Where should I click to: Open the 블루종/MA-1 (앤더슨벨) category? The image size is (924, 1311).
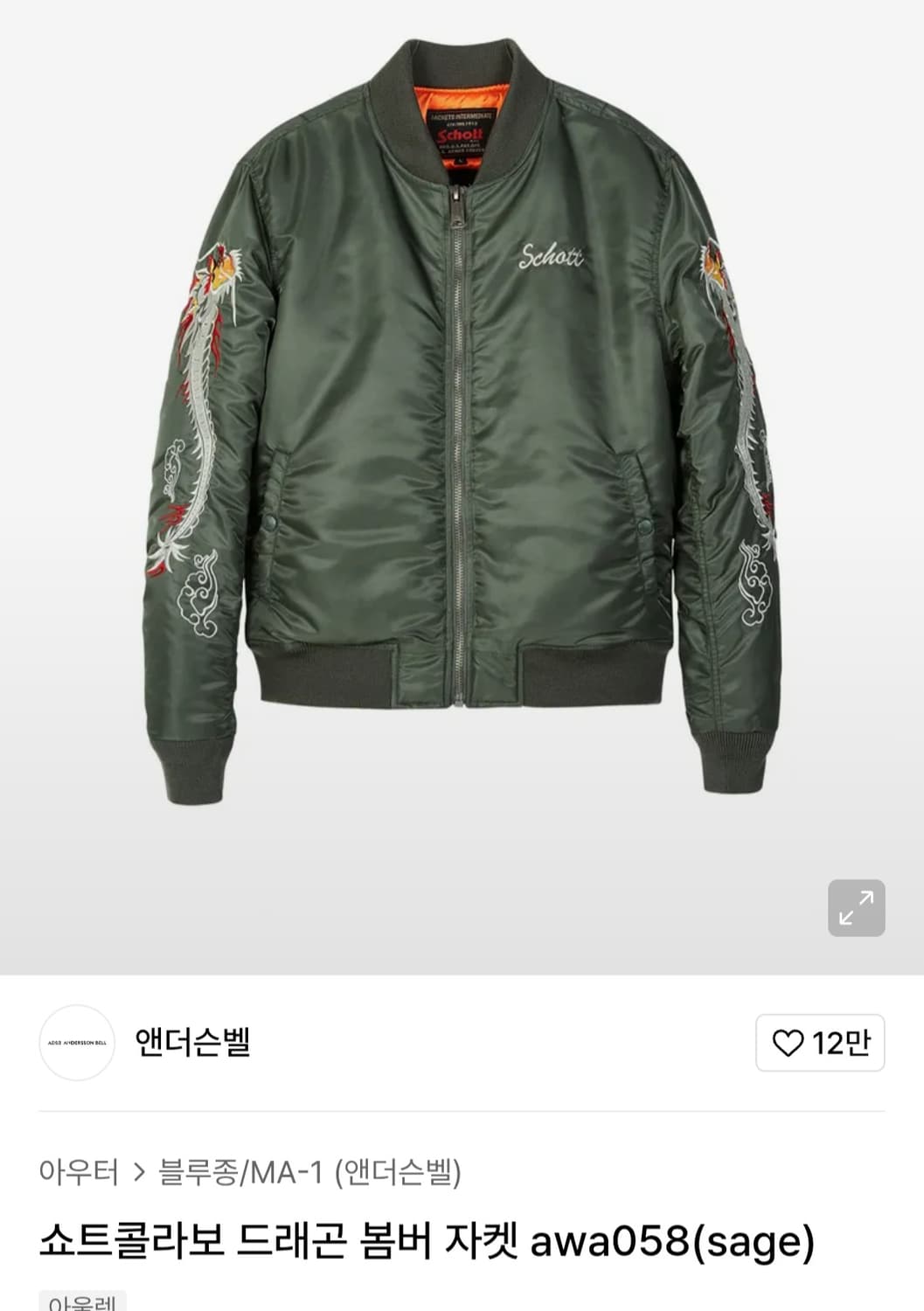(309, 1176)
